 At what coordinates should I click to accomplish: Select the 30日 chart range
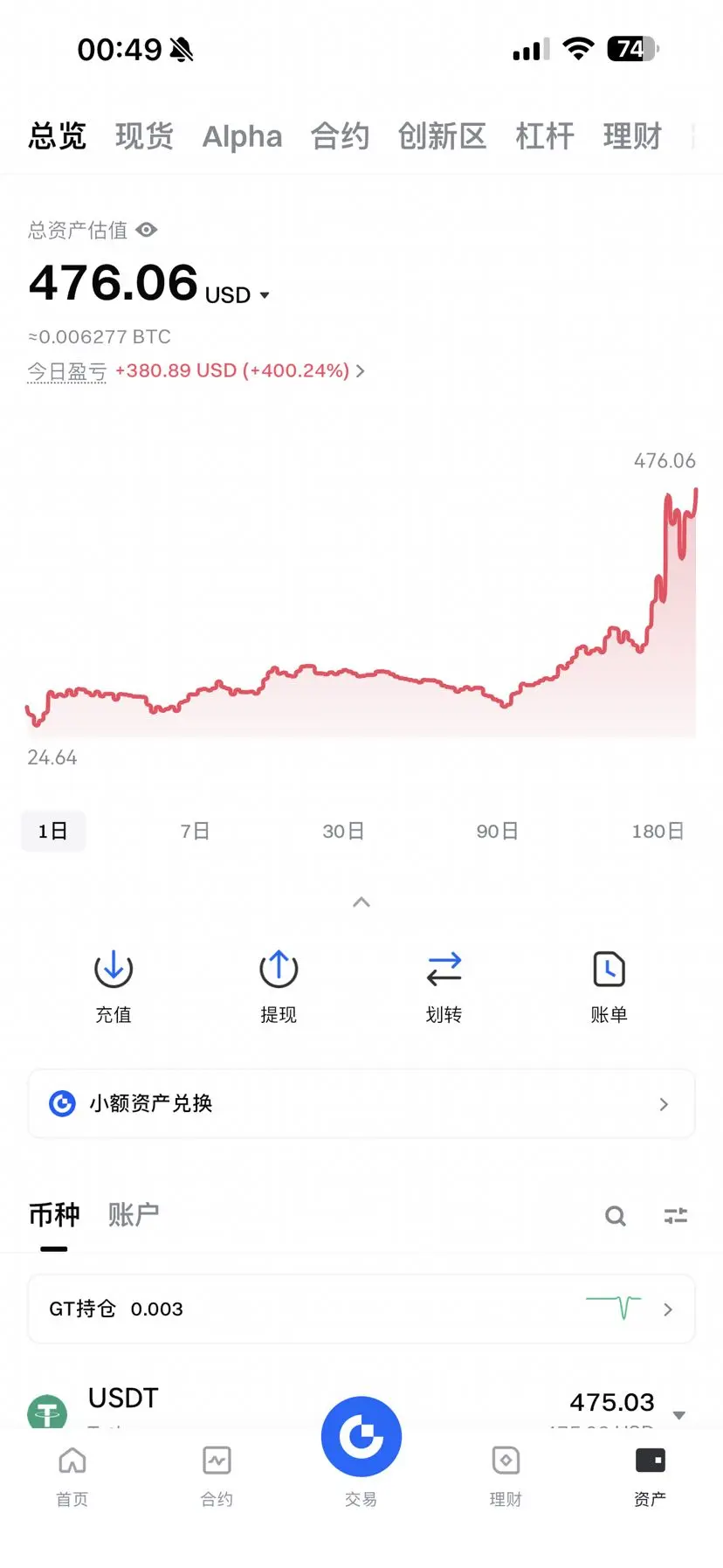[x=343, y=831]
